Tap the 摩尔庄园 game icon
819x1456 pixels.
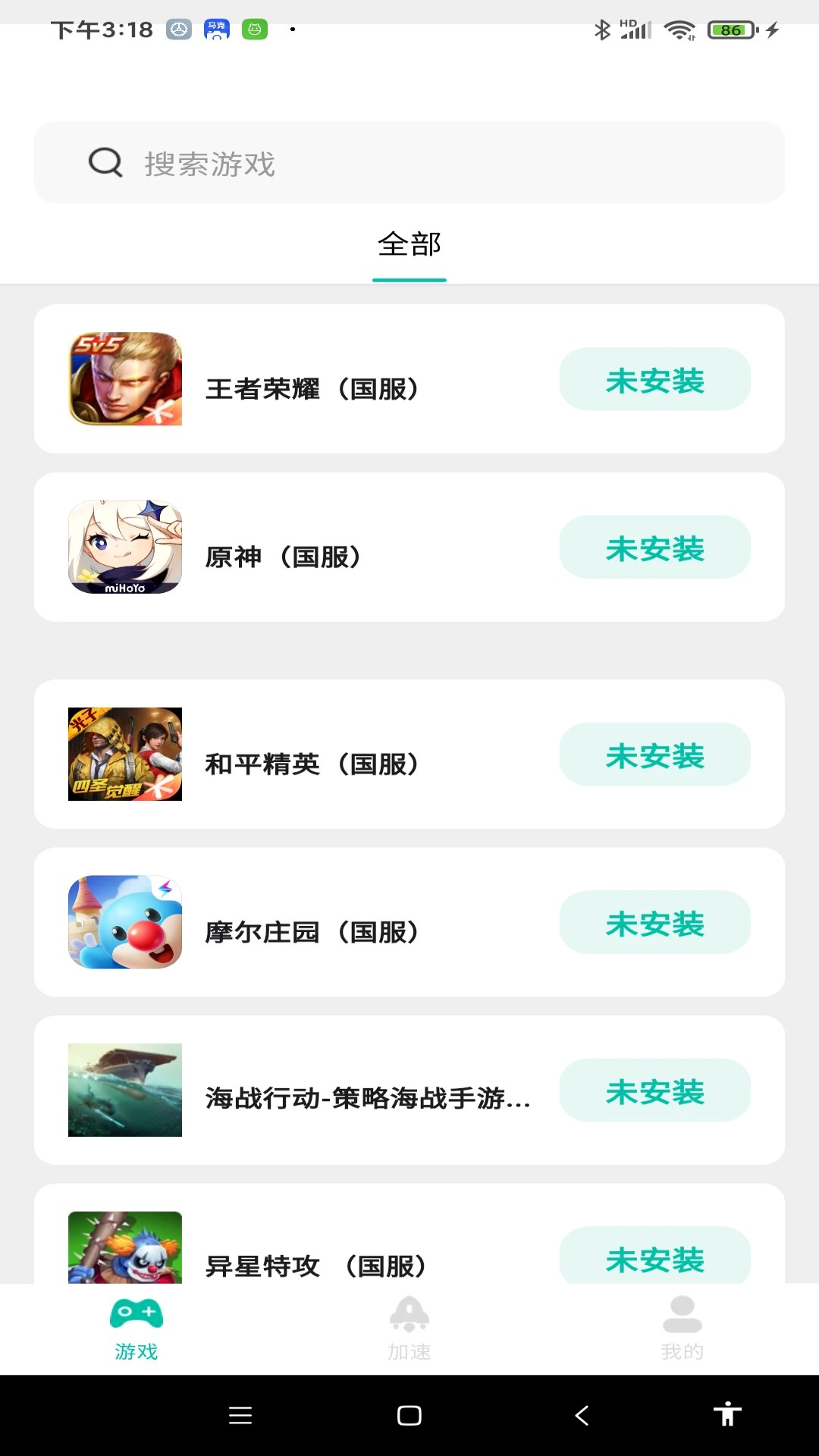[x=124, y=922]
